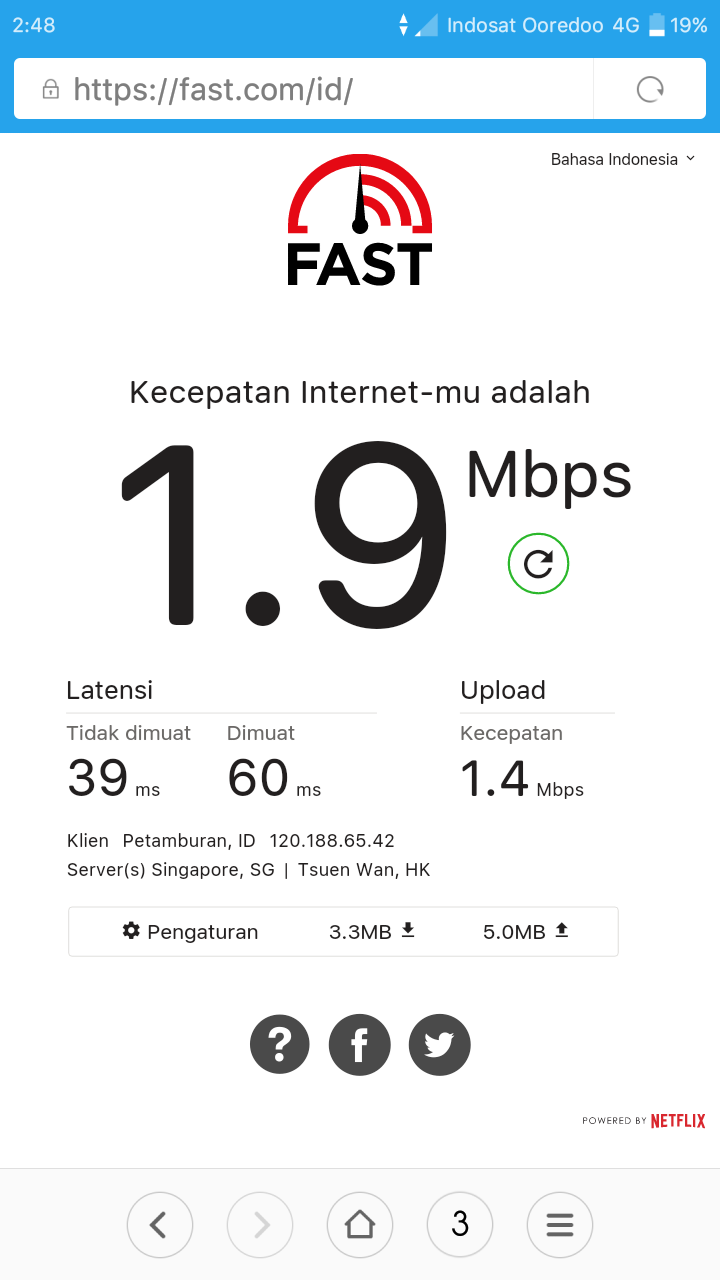Viewport: 720px width, 1280px height.
Task: Tap the padlock icon in the address bar
Action: (x=49, y=88)
